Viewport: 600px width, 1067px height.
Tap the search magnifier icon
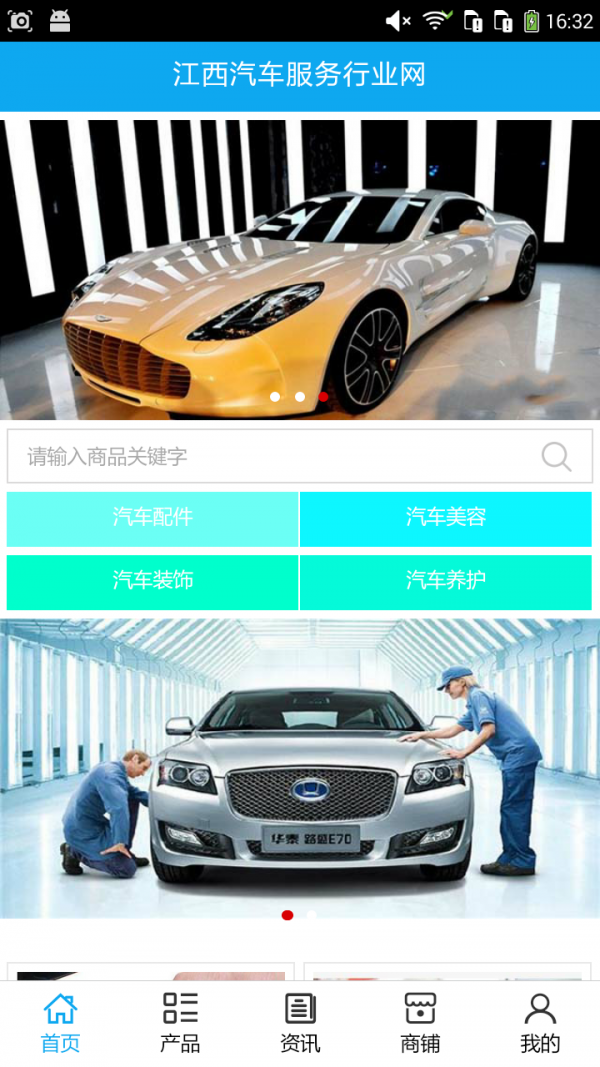pos(556,457)
